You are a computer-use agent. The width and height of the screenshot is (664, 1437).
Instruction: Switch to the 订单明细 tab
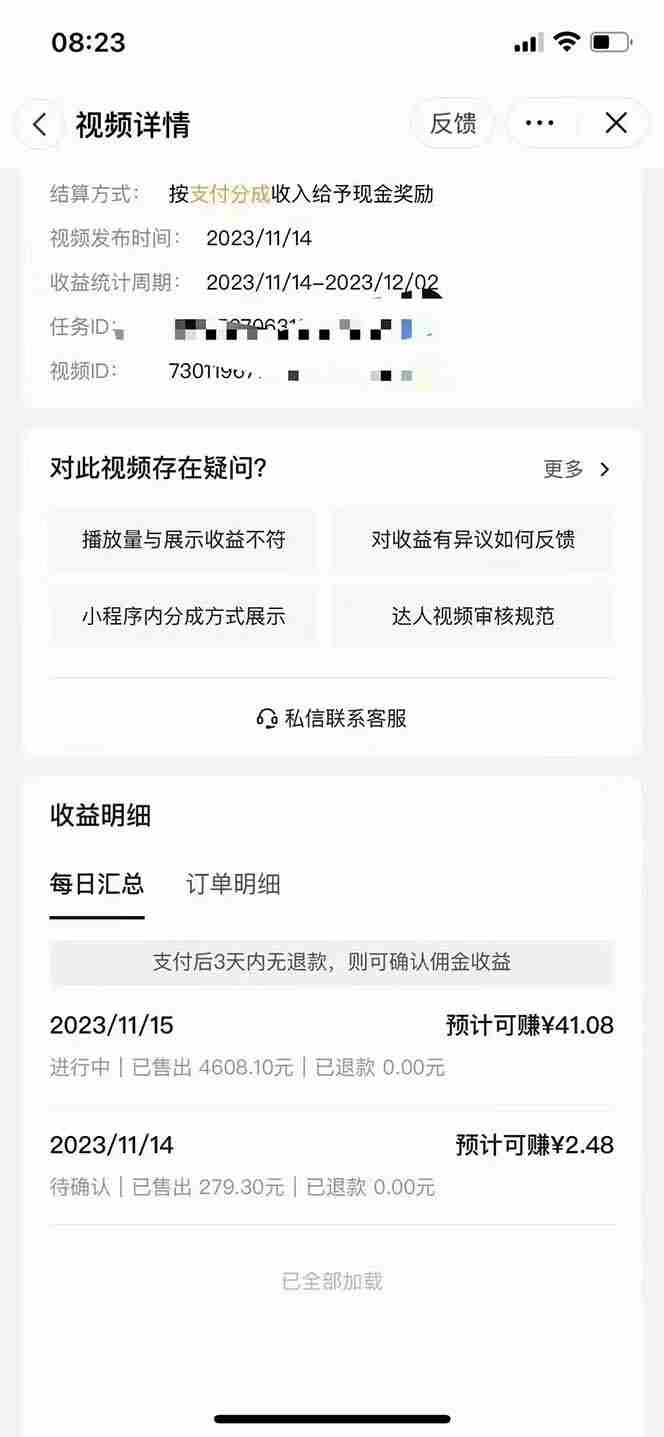click(233, 884)
